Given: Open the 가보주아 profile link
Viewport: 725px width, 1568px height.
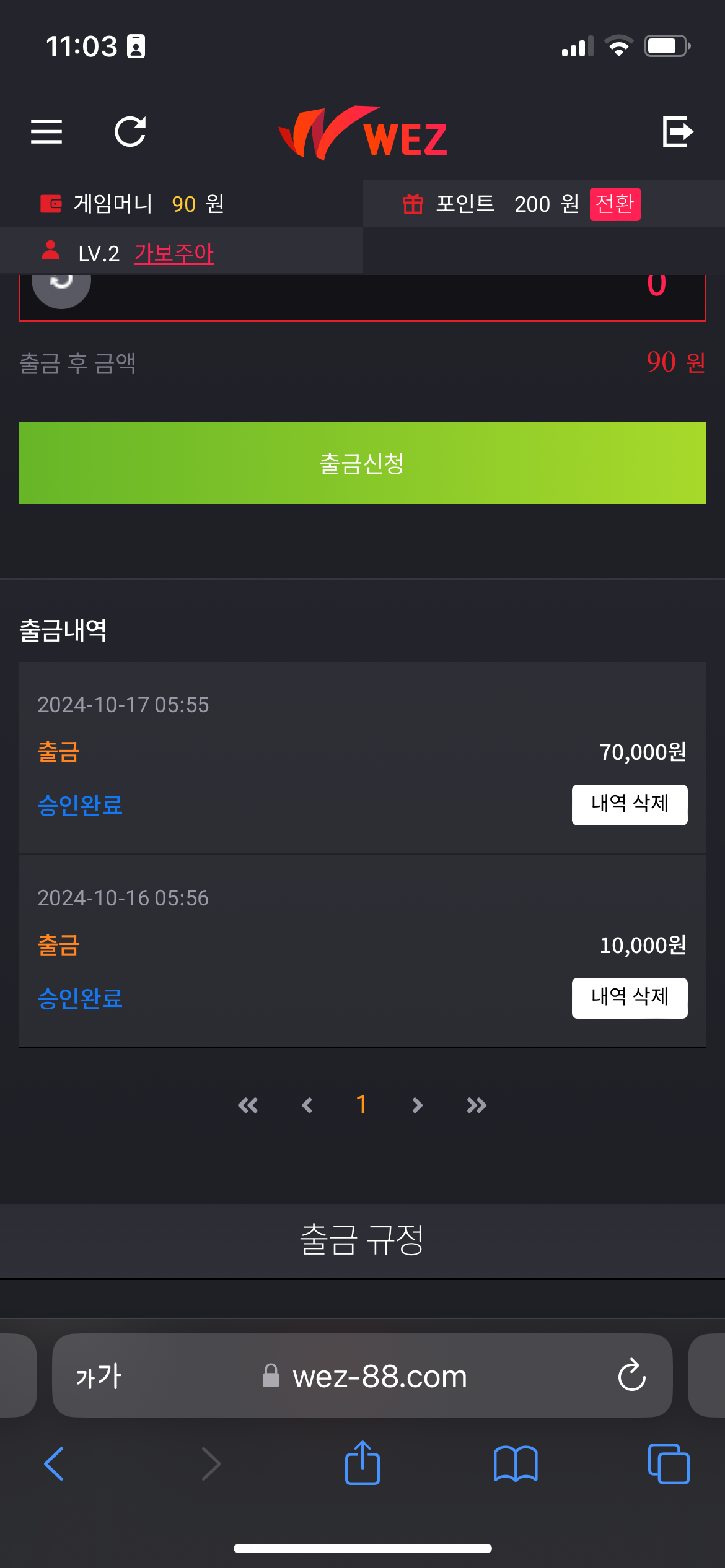Looking at the screenshot, I should click(x=174, y=253).
